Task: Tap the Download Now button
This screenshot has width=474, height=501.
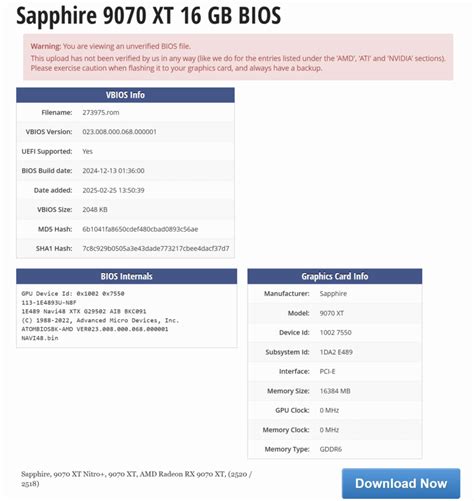Action: (x=401, y=483)
